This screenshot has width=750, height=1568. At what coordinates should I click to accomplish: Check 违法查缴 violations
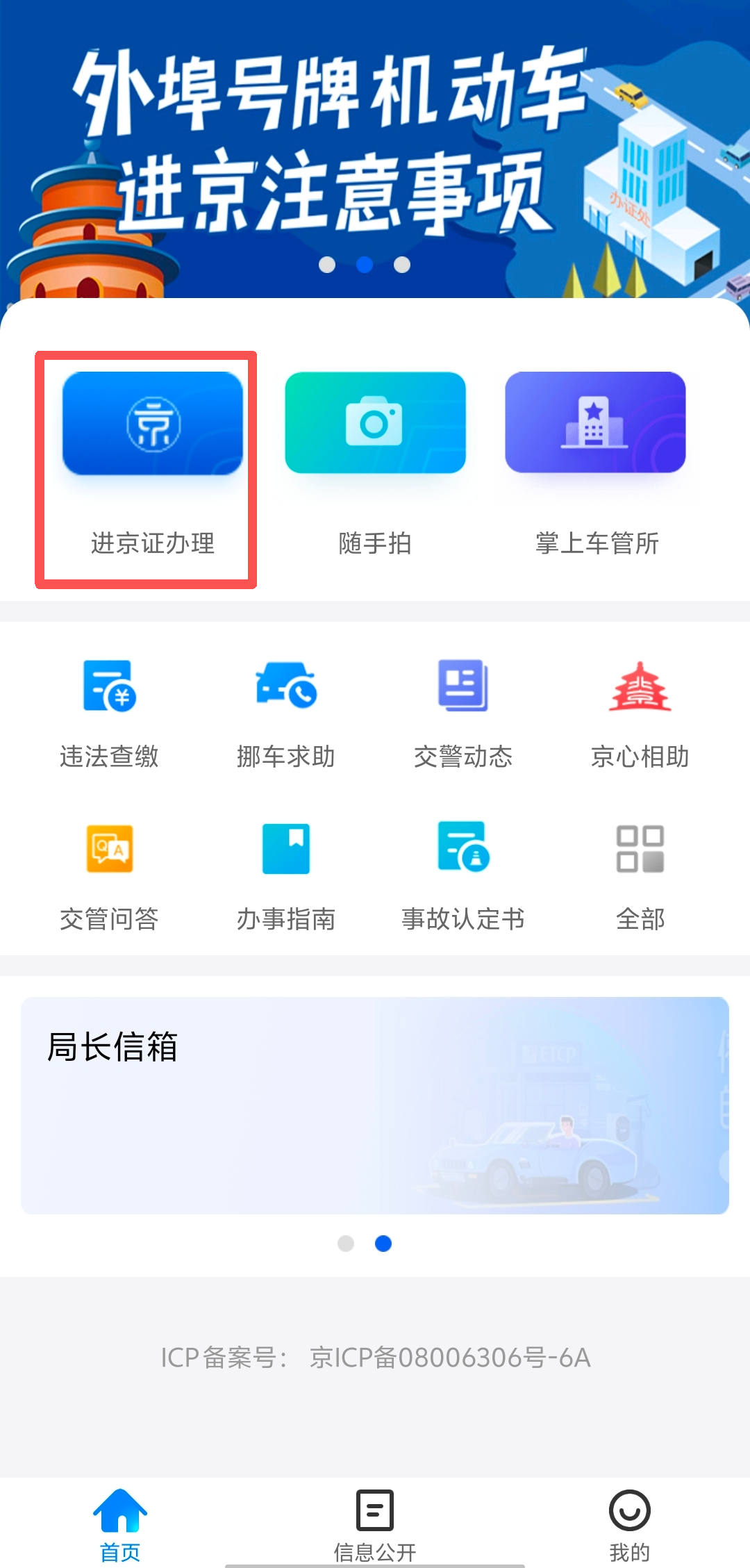pos(109,713)
